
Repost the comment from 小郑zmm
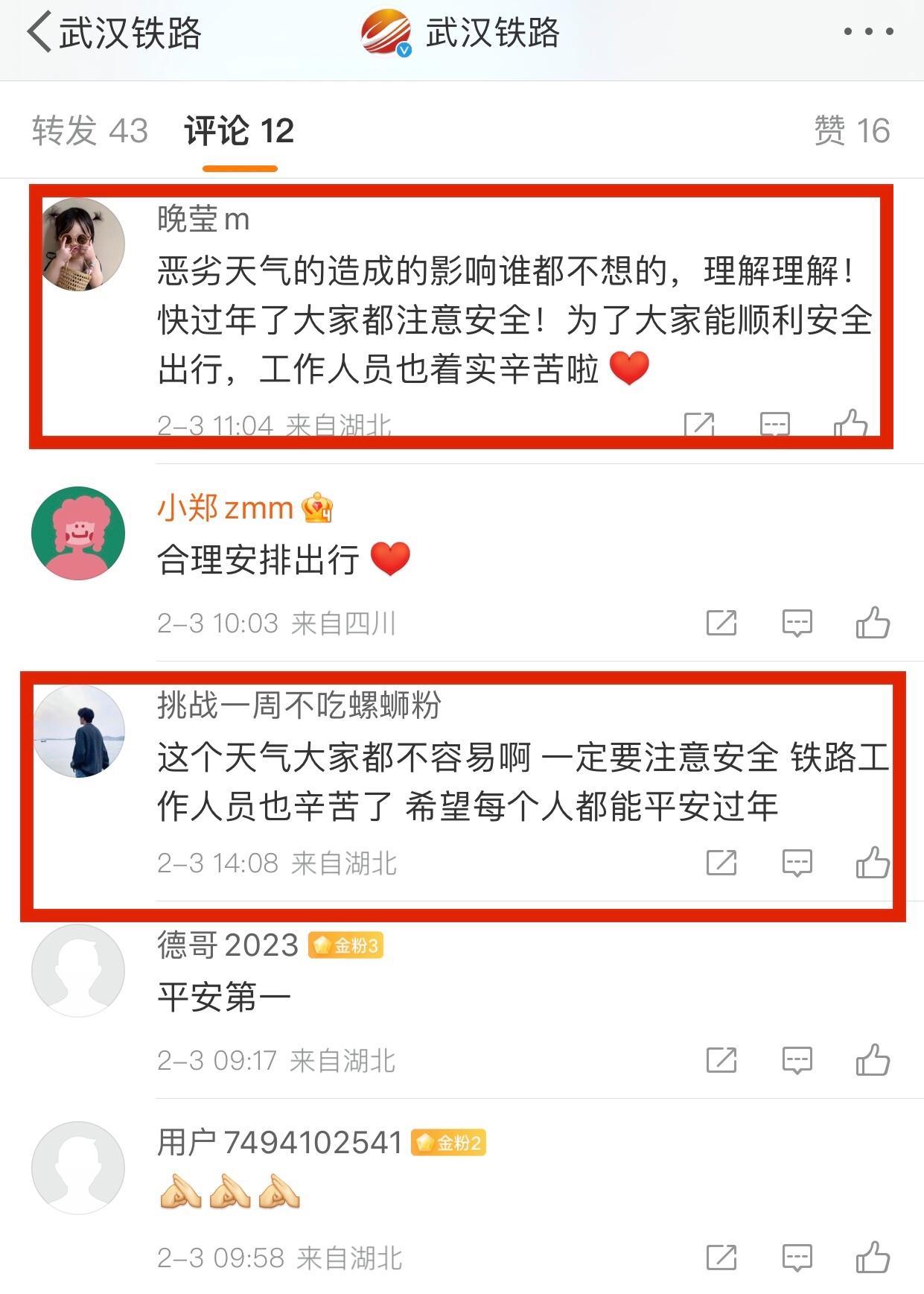[x=721, y=623]
